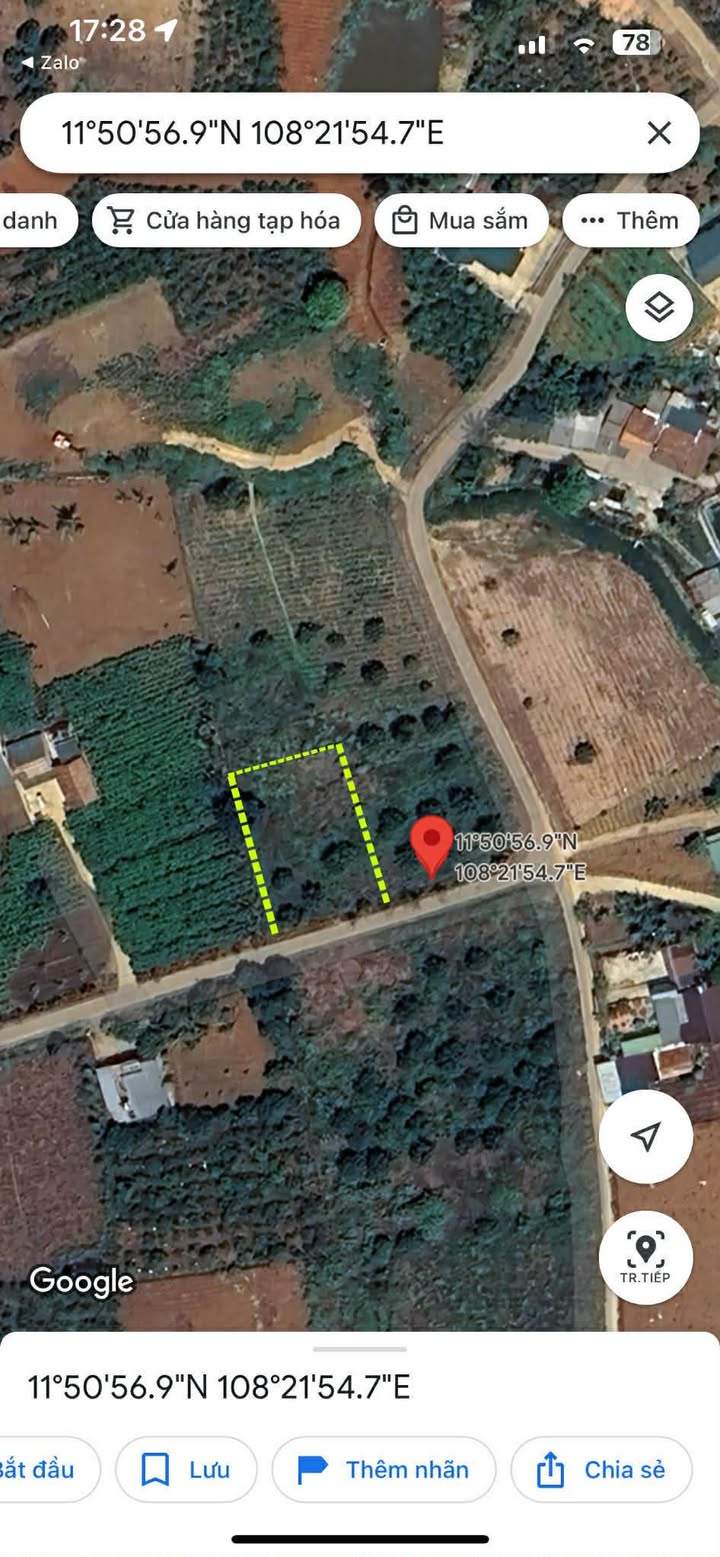The width and height of the screenshot is (720, 1557).
Task: Select the Cửa hàng tạp hóa chip
Action: click(x=226, y=221)
